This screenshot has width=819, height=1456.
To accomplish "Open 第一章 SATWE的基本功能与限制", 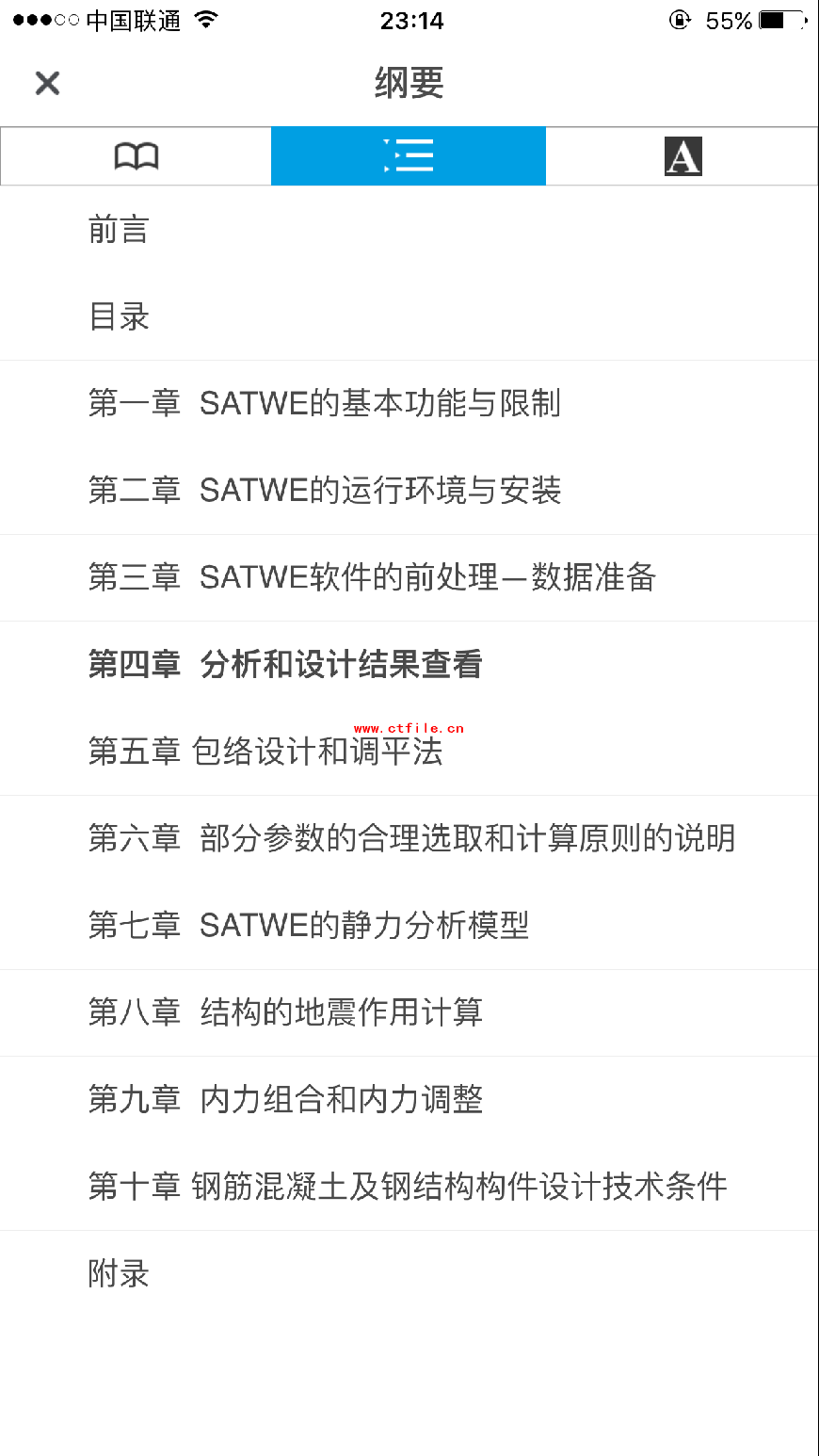I will [x=325, y=403].
